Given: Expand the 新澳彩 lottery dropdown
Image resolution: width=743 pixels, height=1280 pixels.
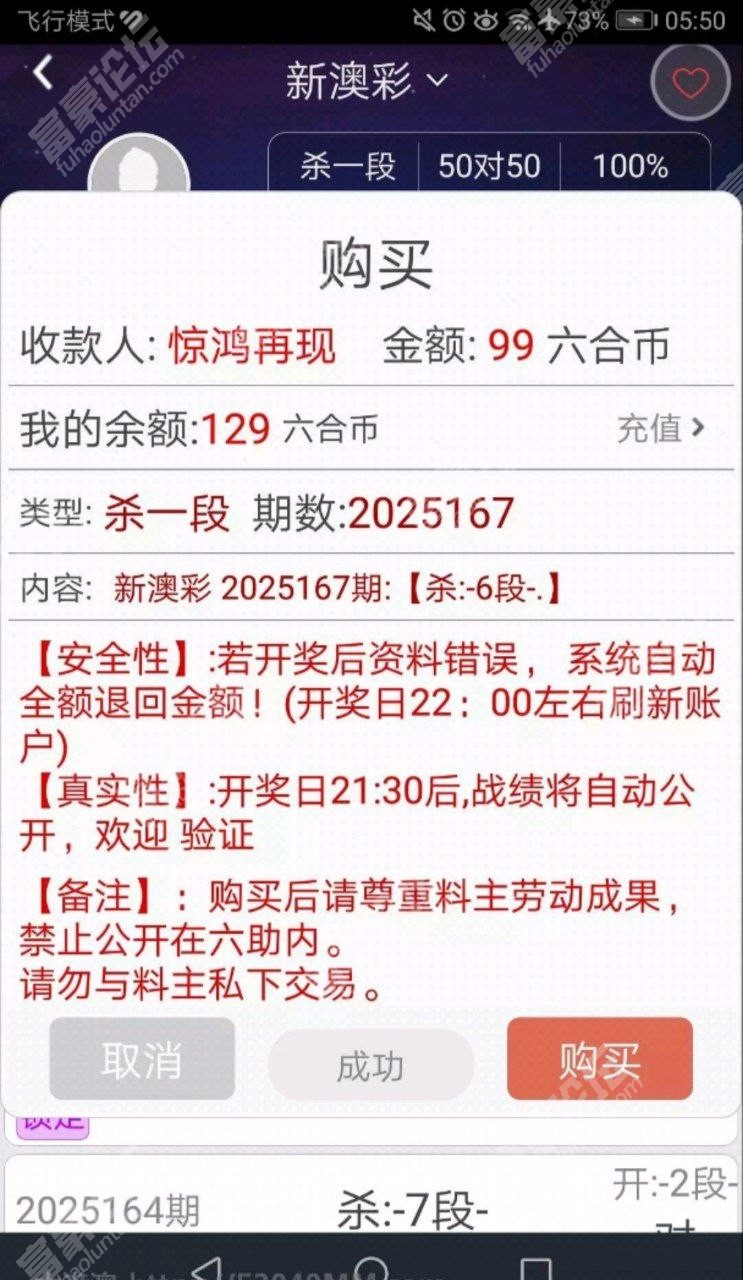Looking at the screenshot, I should [x=367, y=81].
